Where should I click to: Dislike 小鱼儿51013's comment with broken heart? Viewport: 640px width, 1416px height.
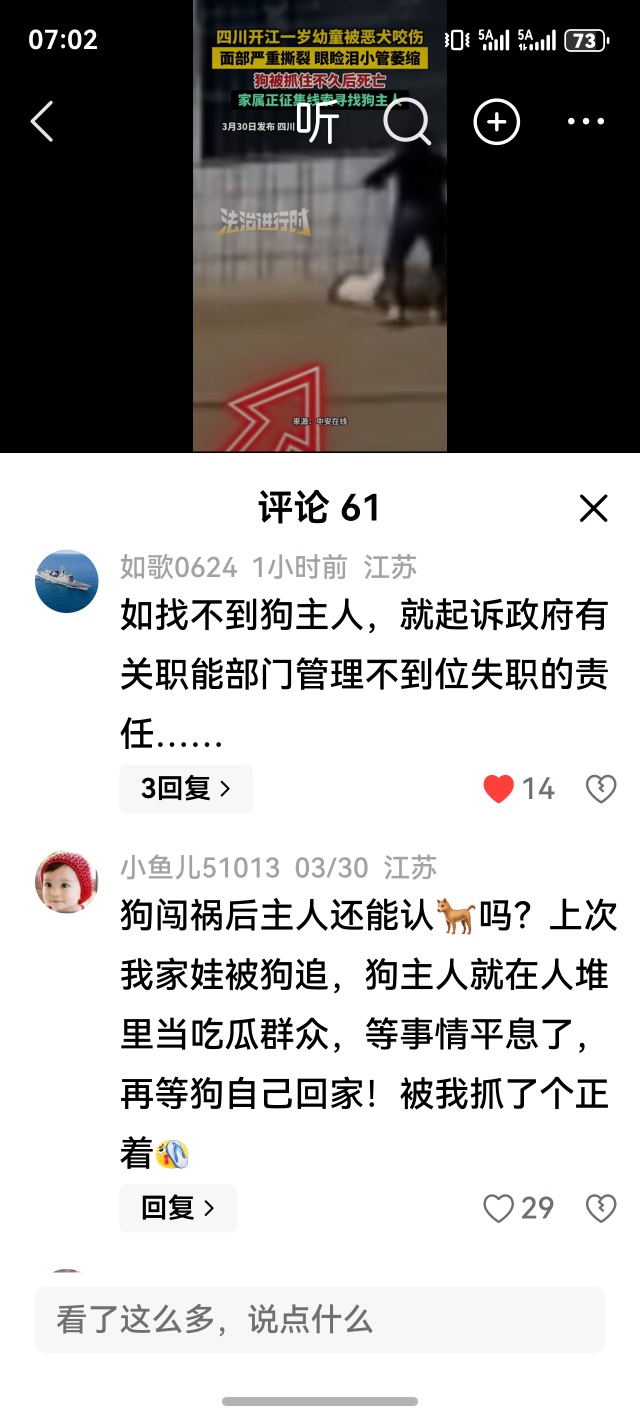pyautogui.click(x=600, y=1208)
